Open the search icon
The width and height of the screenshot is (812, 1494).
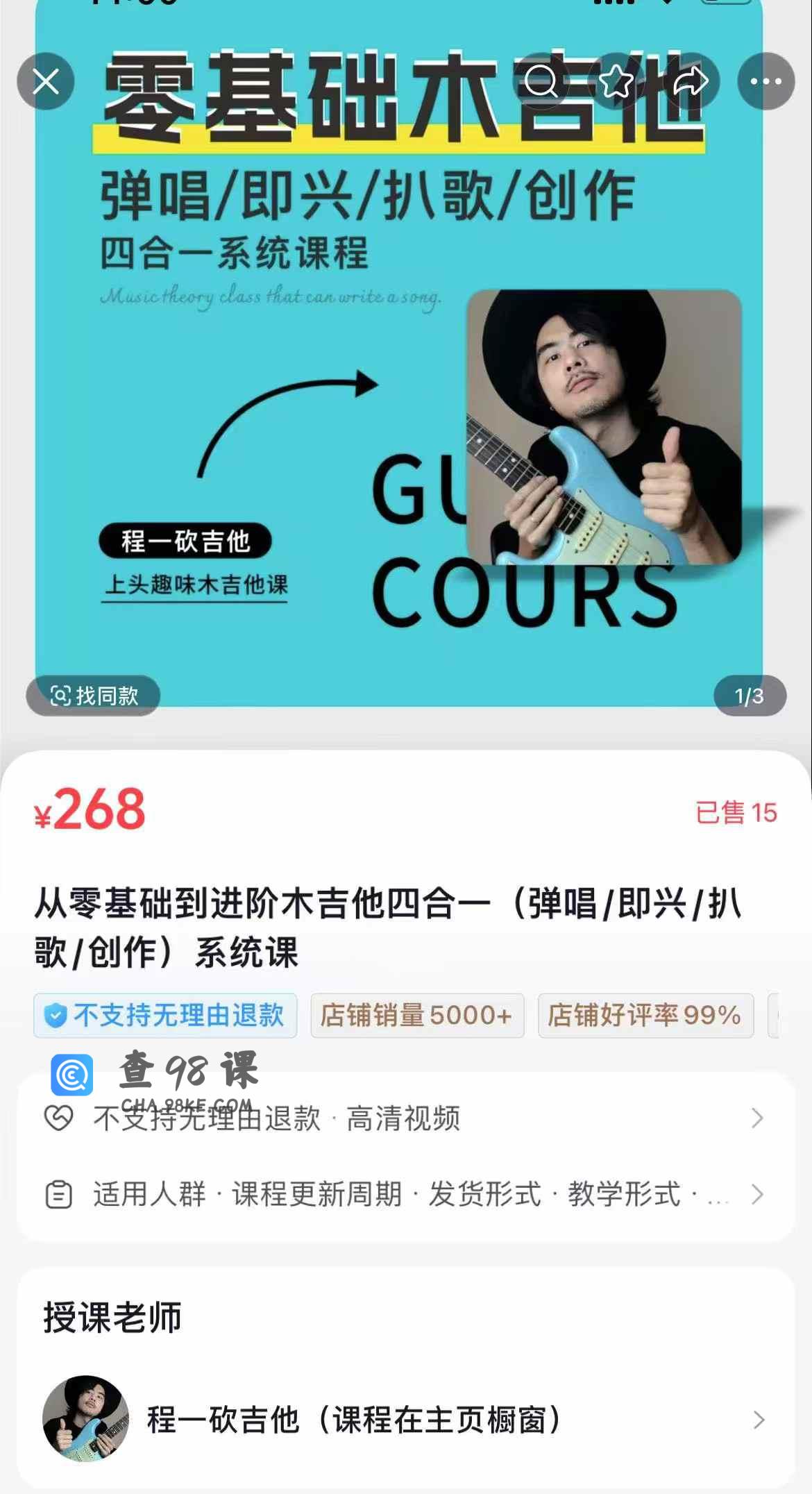pyautogui.click(x=541, y=81)
